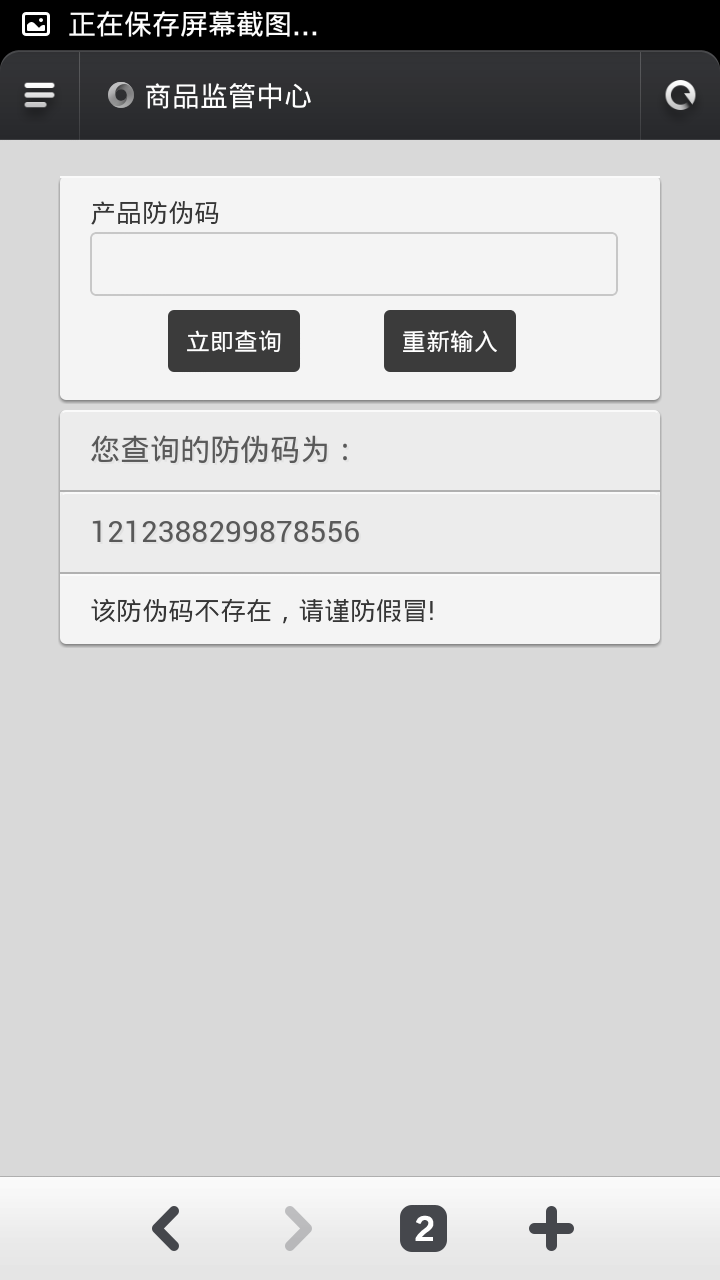Tap the 重新输入 button
The image size is (720, 1280).
[450, 341]
